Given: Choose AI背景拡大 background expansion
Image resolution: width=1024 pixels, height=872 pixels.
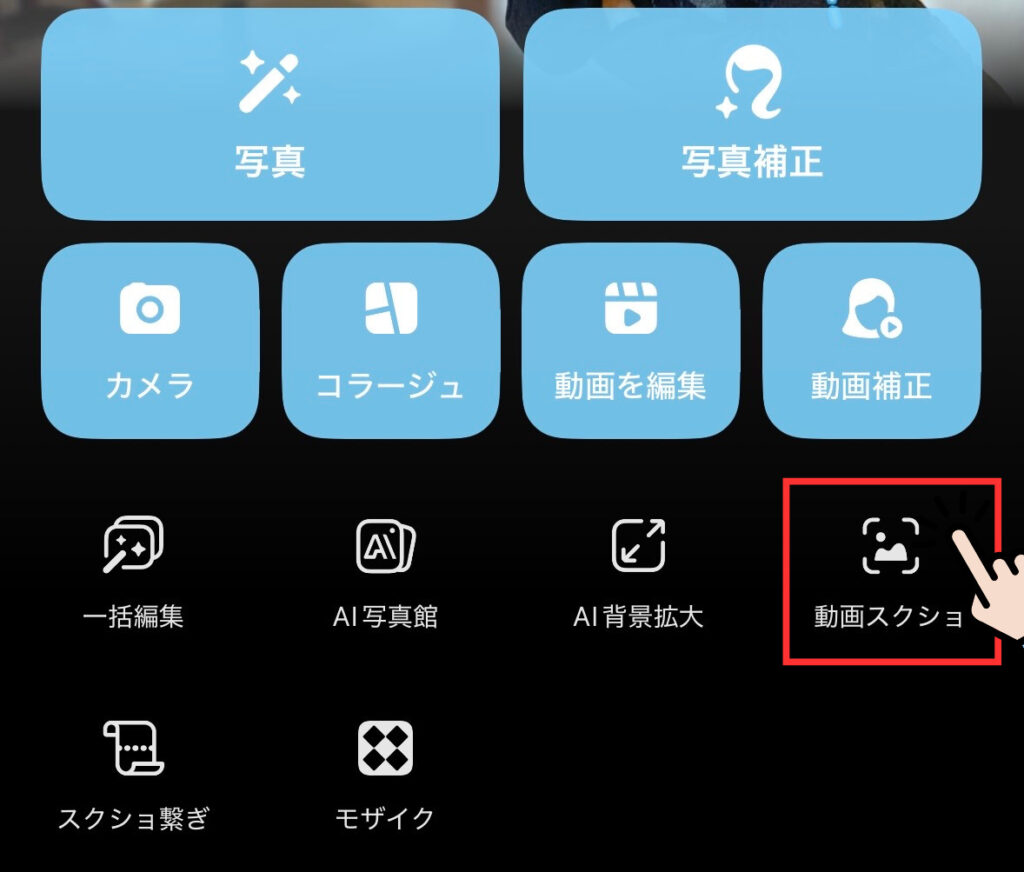Looking at the screenshot, I should [x=638, y=571].
